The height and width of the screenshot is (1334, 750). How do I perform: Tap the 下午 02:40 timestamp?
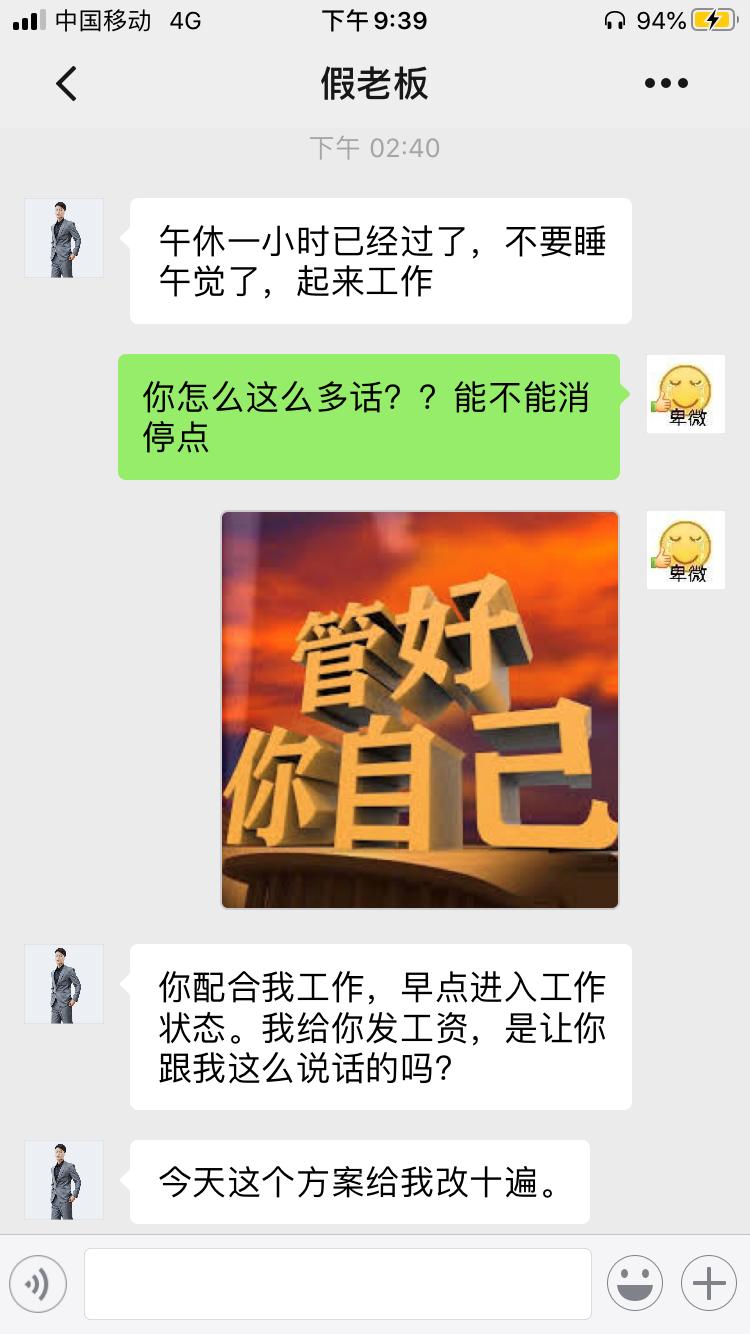374,148
